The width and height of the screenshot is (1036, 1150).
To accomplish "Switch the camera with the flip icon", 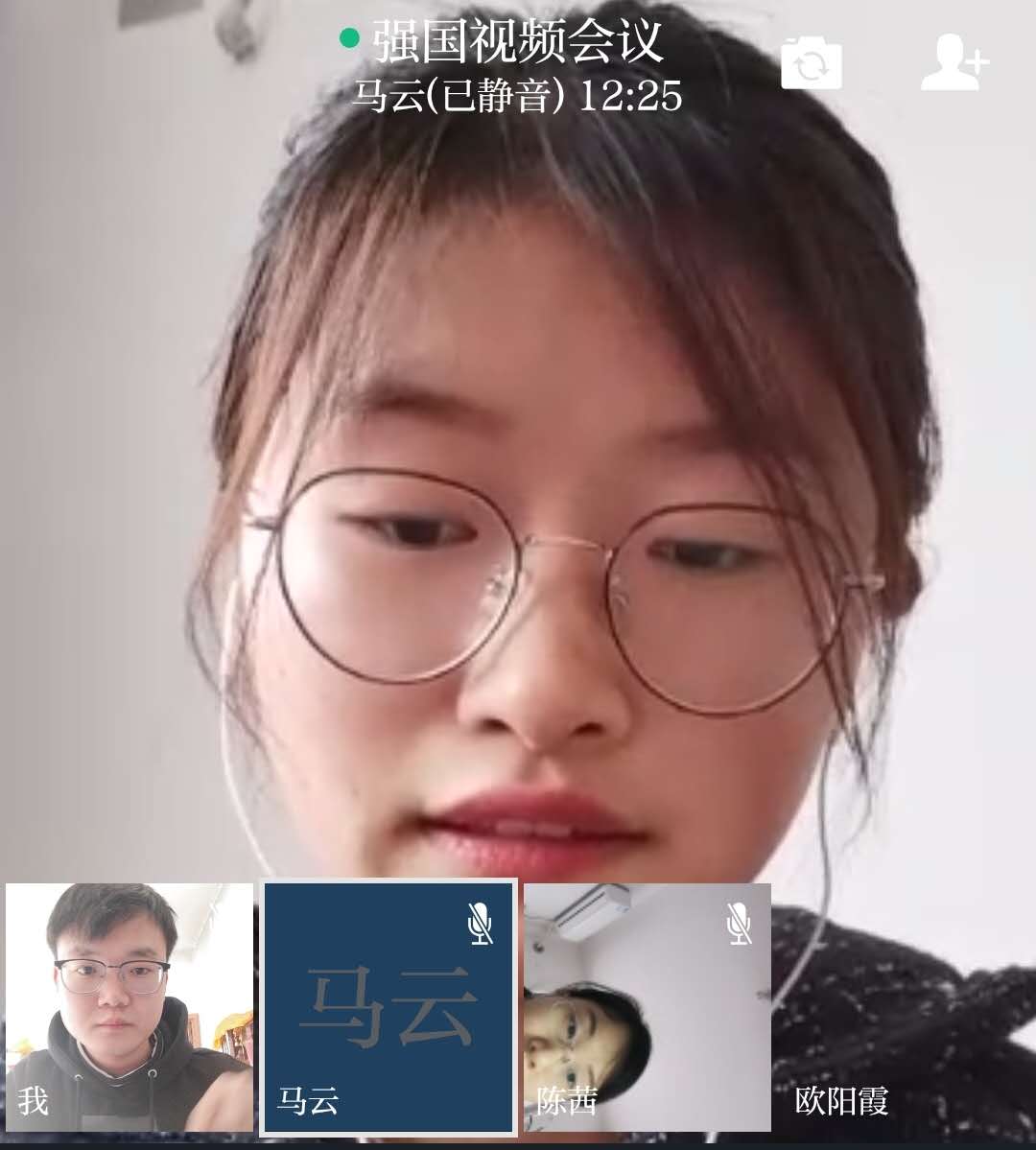I will click(x=811, y=64).
